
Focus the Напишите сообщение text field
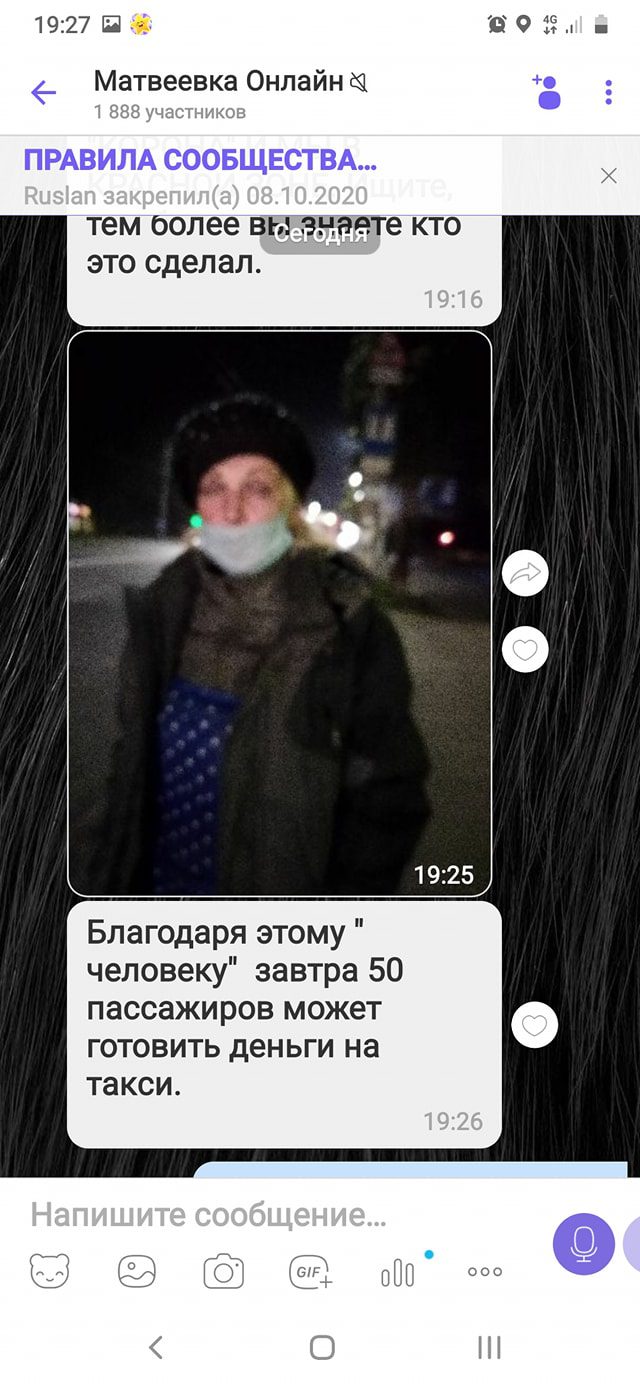[x=270, y=1216]
